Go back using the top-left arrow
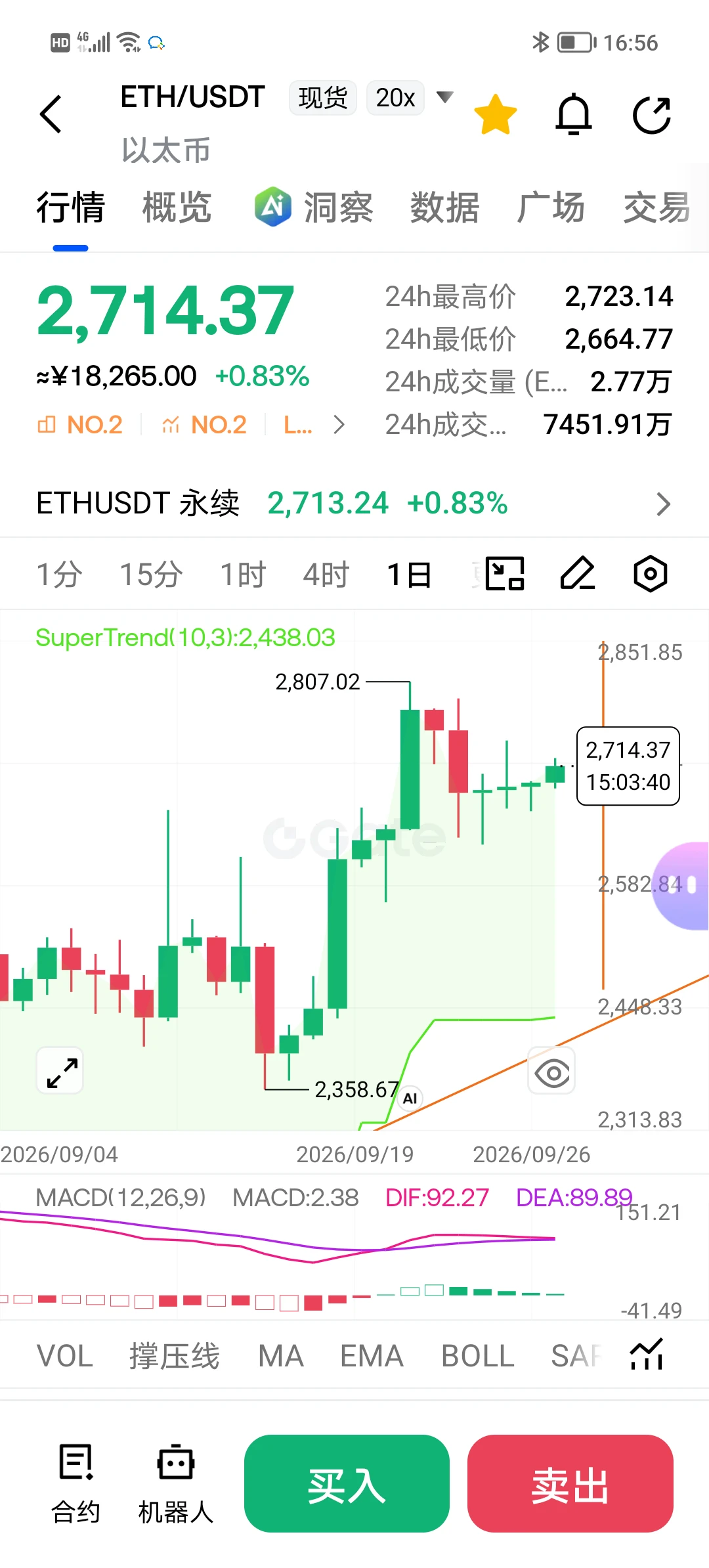 (51, 114)
